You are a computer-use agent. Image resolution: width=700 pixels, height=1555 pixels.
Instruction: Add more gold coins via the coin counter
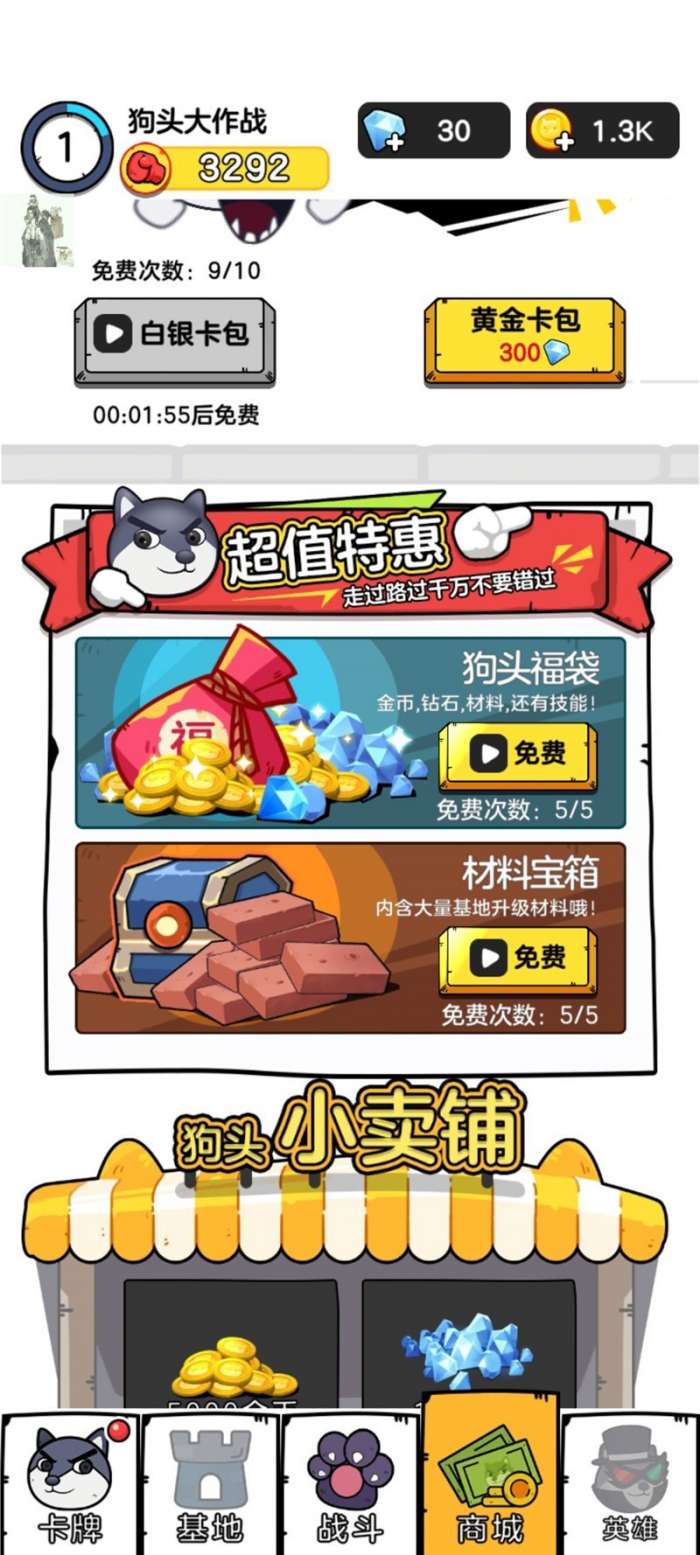551,131
